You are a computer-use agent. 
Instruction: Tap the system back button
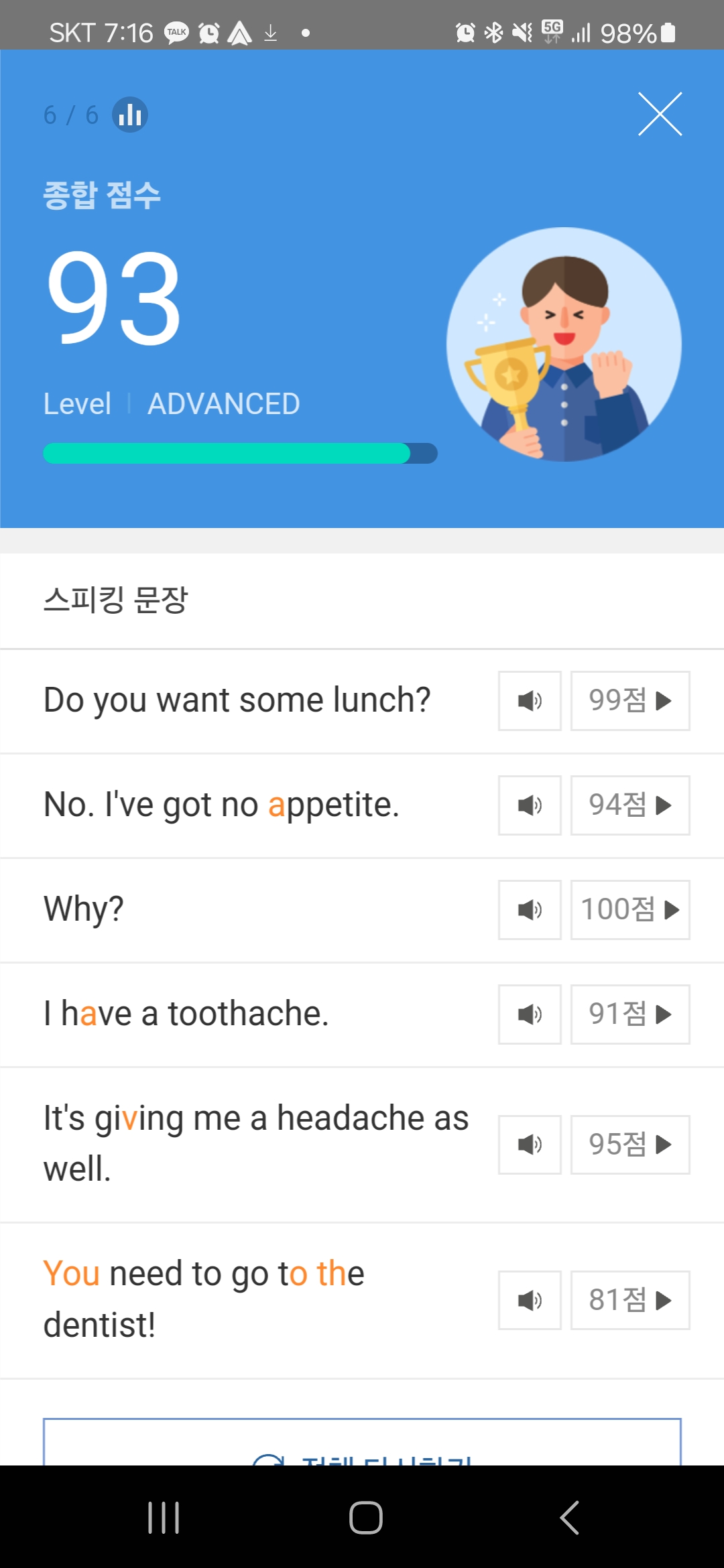click(x=569, y=1518)
